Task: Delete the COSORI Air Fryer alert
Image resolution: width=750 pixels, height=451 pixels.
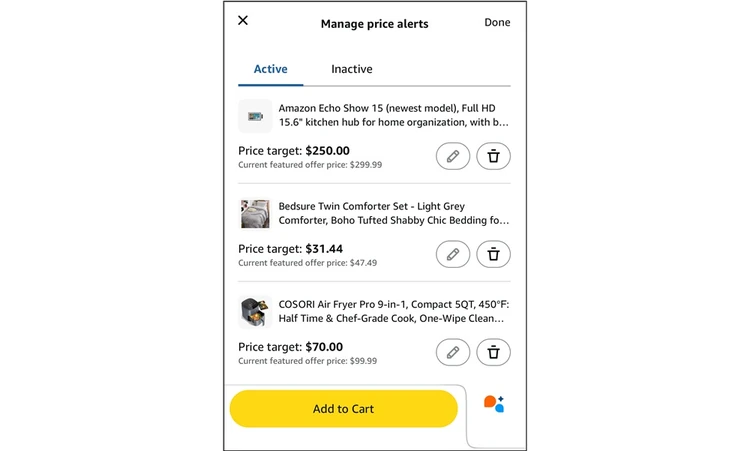Action: pyautogui.click(x=493, y=352)
